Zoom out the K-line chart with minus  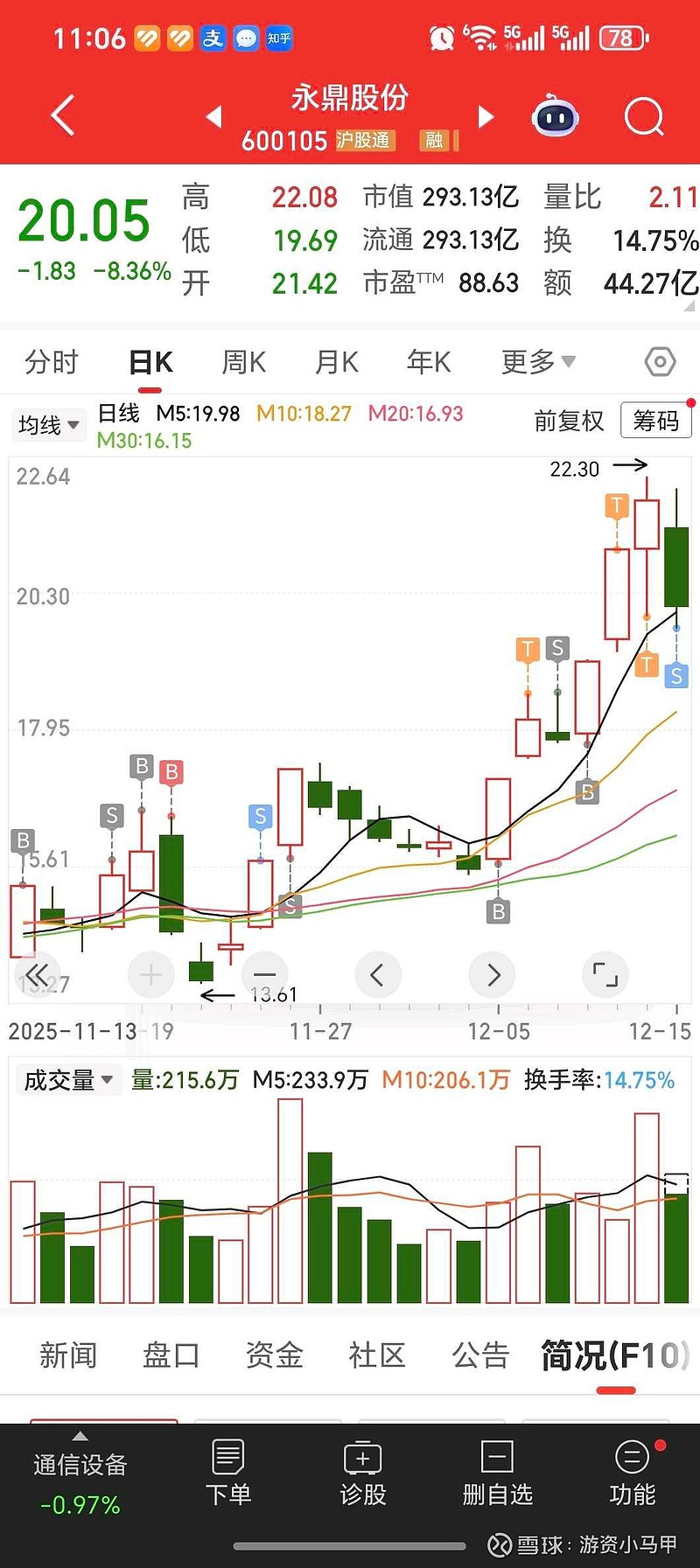coord(264,974)
